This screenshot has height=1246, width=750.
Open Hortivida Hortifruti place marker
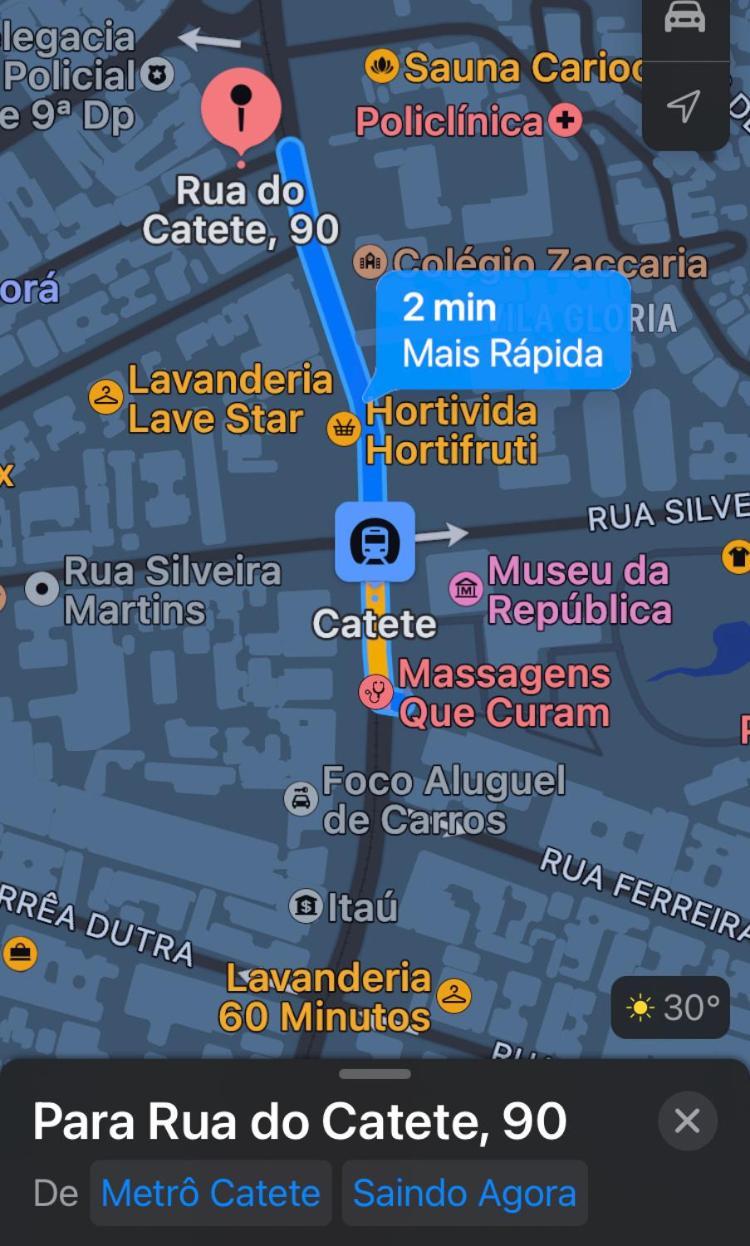pos(344,429)
